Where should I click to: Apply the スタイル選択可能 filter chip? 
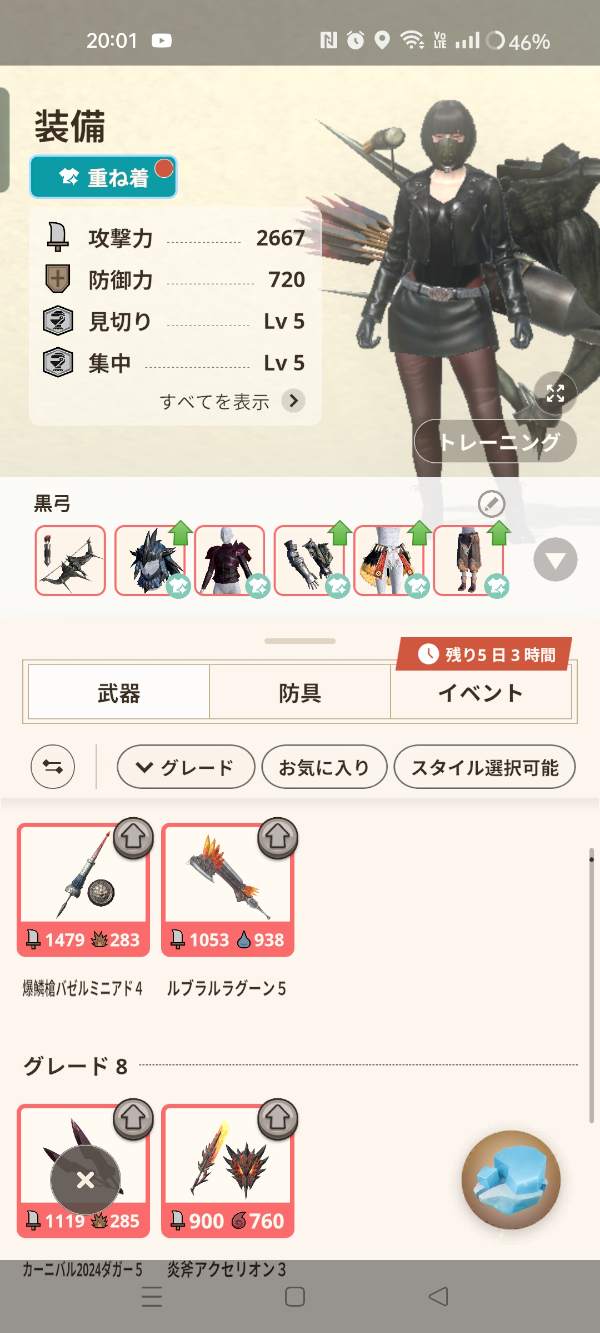[485, 767]
